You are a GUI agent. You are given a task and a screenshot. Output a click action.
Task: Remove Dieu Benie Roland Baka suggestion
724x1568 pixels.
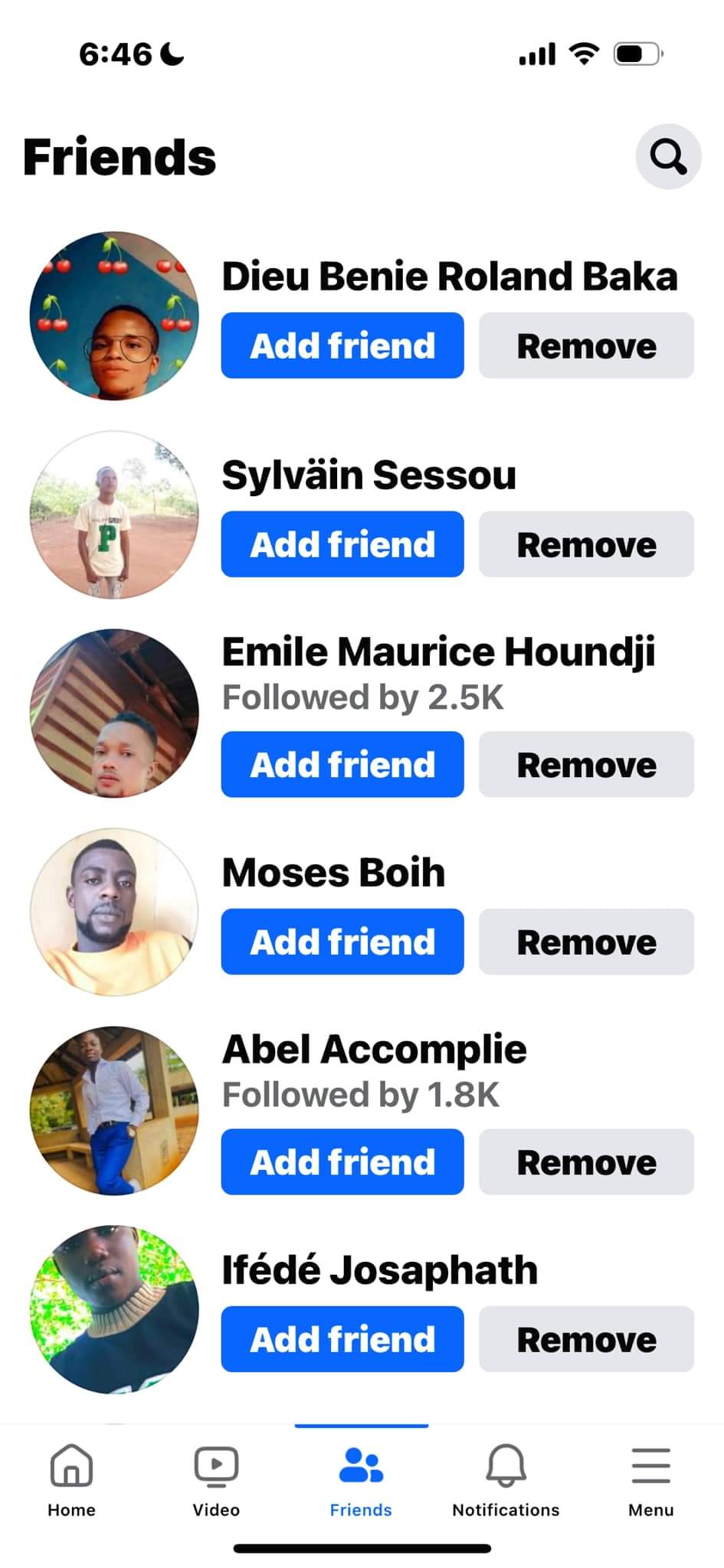pos(586,345)
